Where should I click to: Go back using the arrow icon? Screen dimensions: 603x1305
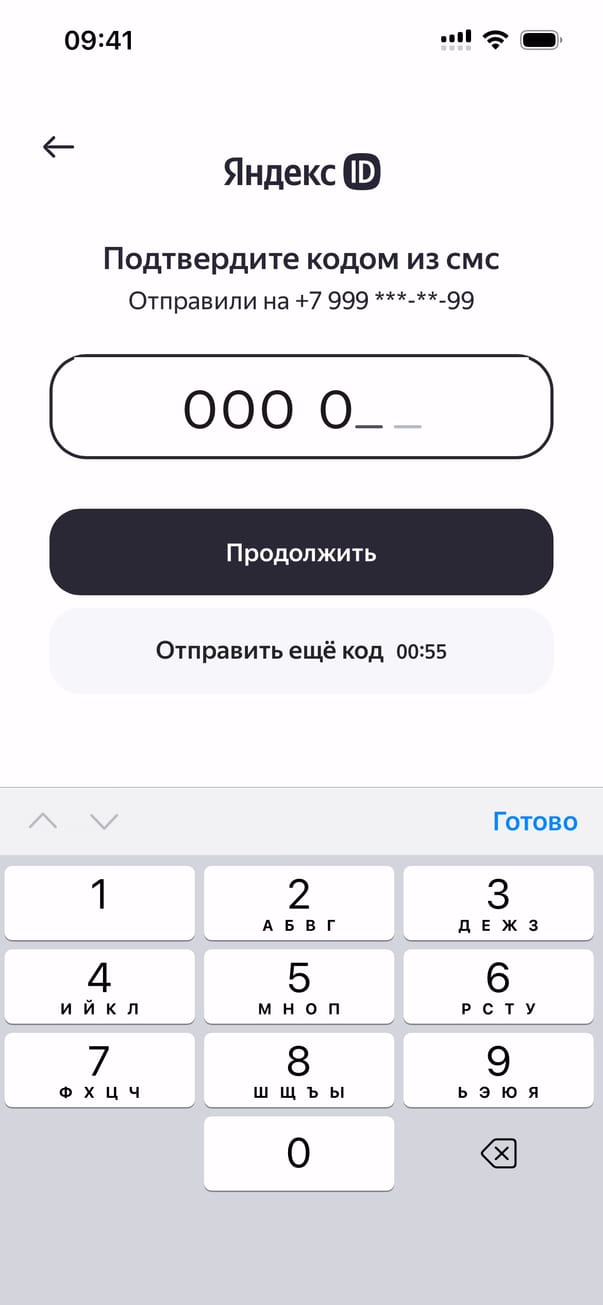[59, 147]
